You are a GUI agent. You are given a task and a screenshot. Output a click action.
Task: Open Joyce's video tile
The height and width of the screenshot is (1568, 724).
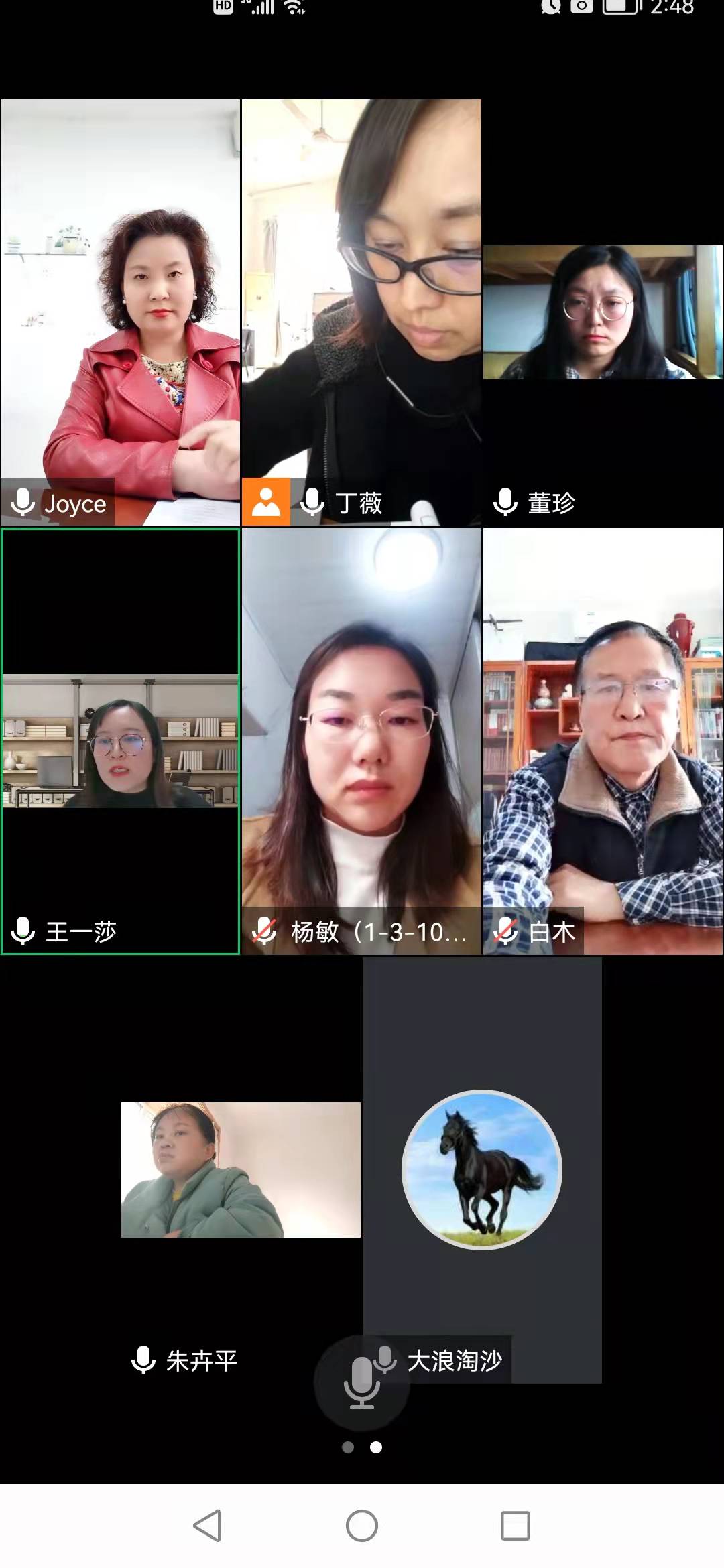click(120, 312)
